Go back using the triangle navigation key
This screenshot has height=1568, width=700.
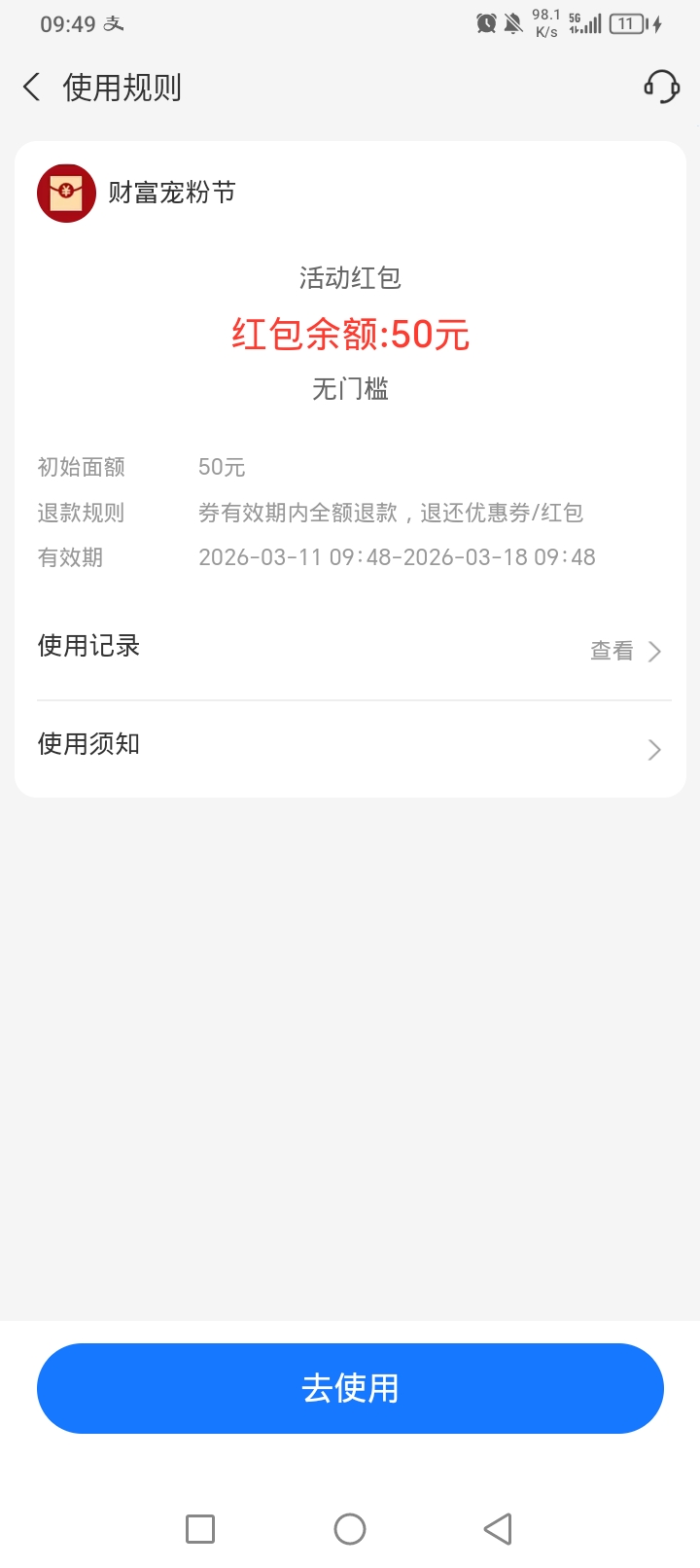pos(498,1529)
